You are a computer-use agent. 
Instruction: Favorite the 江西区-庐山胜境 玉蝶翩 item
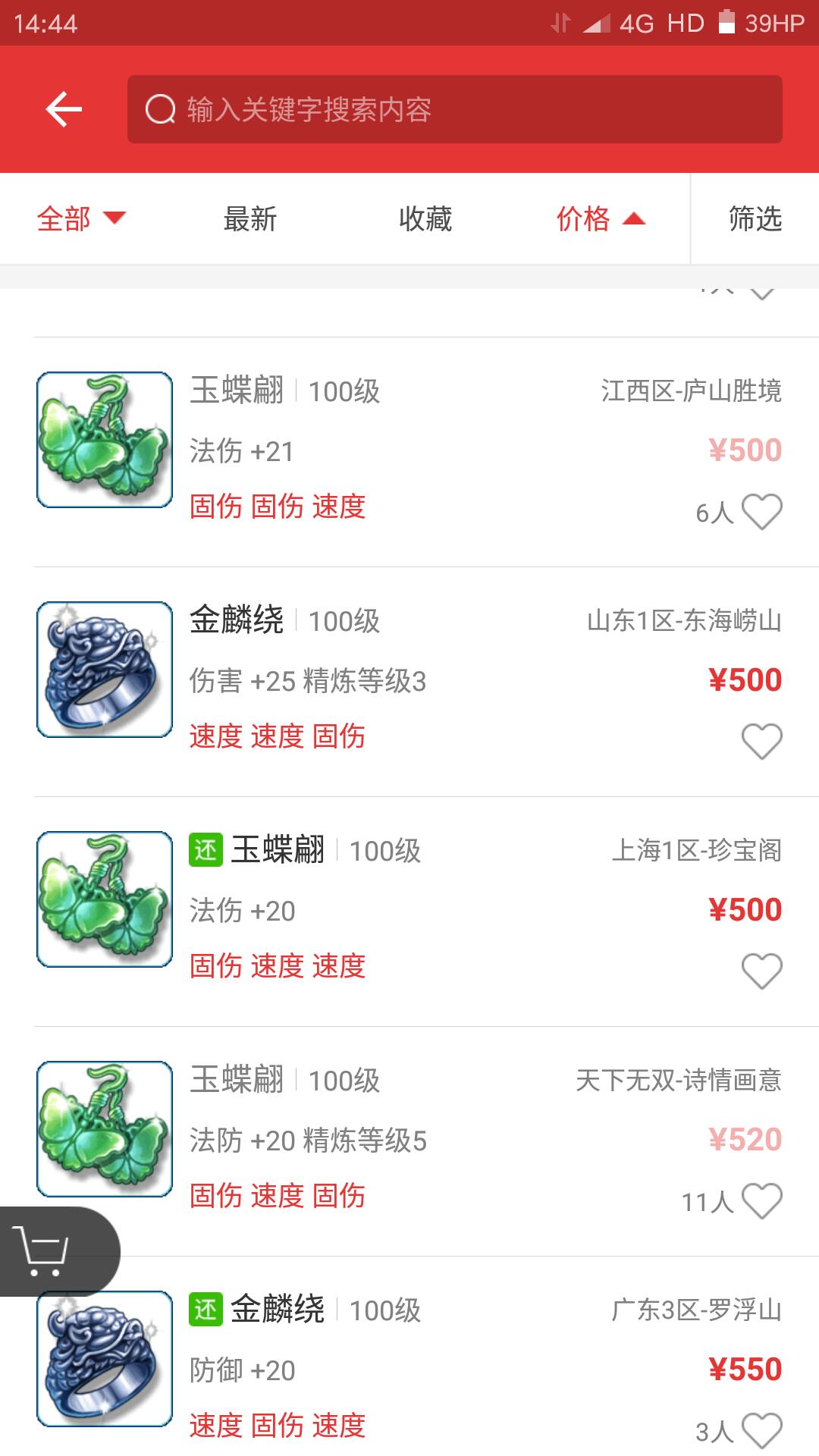761,512
